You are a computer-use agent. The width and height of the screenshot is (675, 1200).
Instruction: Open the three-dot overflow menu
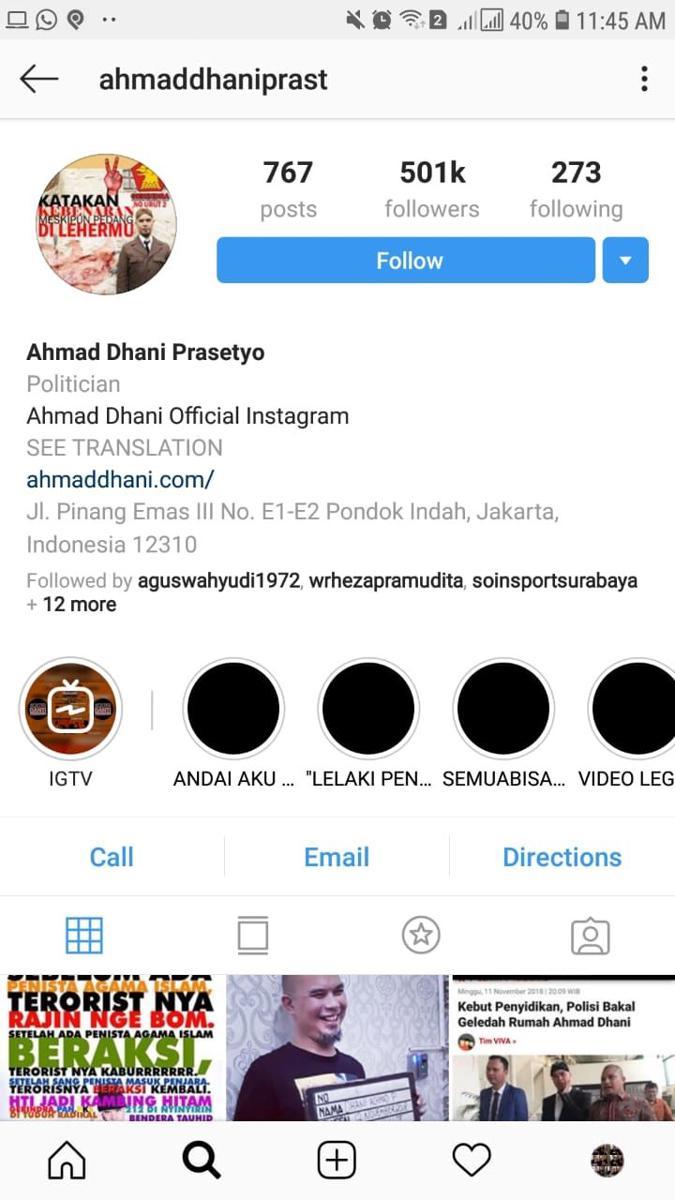tap(644, 79)
